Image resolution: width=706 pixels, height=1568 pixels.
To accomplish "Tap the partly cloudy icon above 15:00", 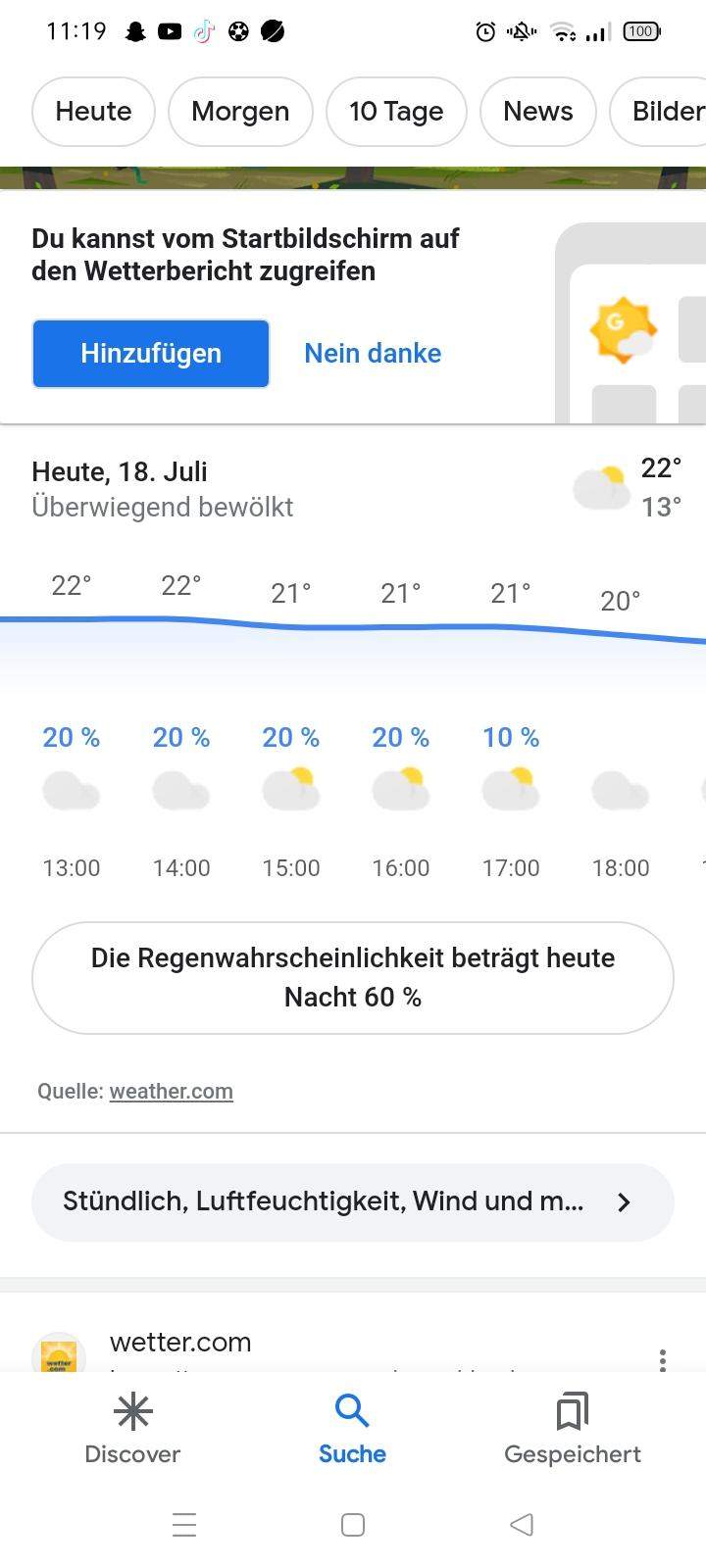I will pyautogui.click(x=290, y=789).
